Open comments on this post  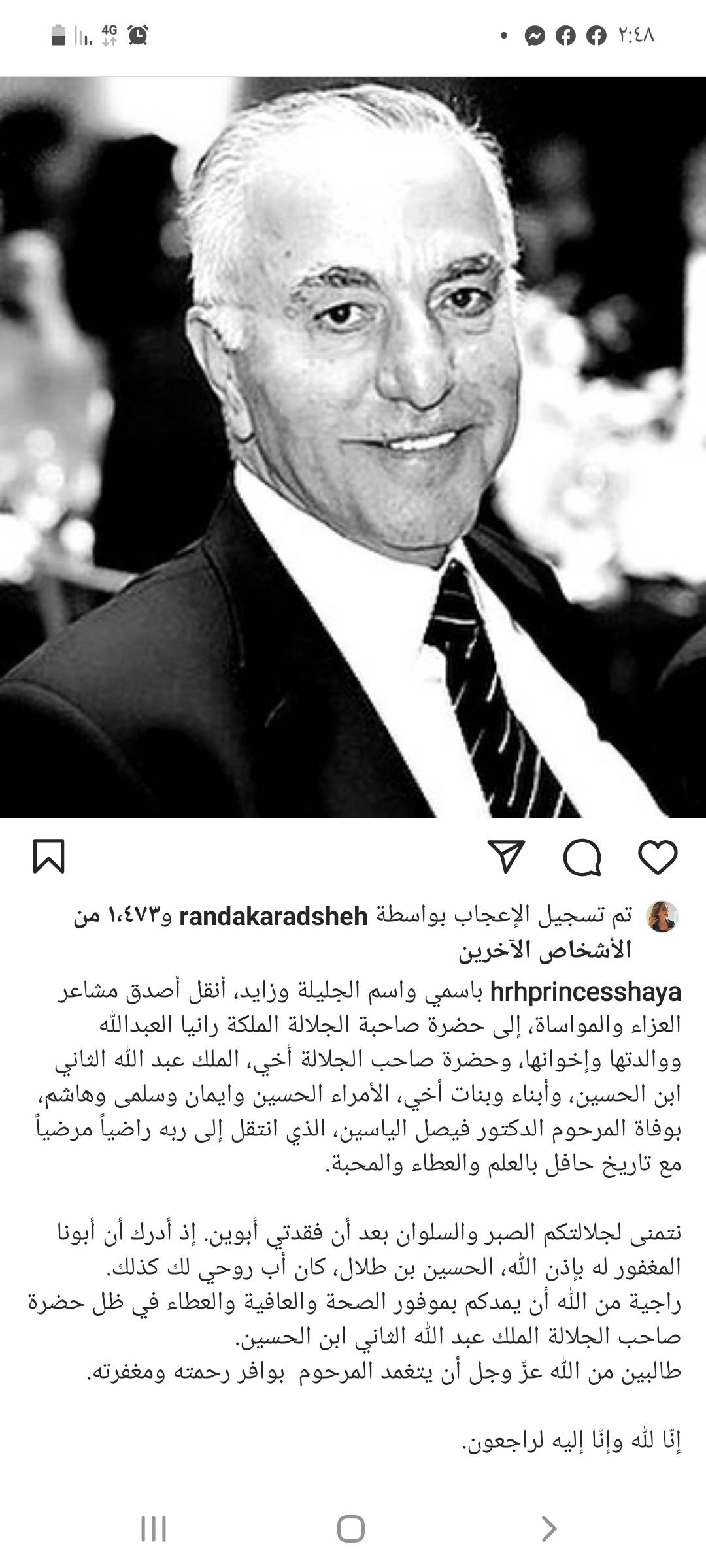pos(582,857)
